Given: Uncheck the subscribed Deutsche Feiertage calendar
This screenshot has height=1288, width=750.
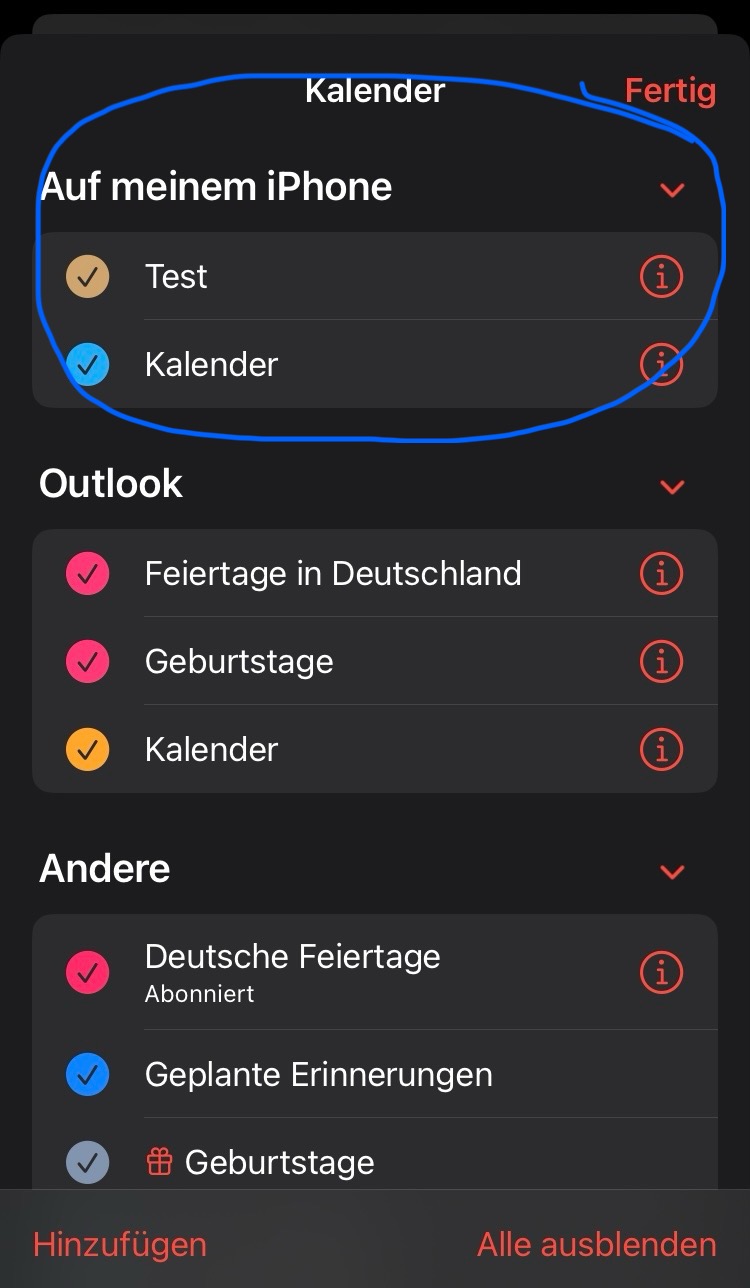Looking at the screenshot, I should coord(87,972).
